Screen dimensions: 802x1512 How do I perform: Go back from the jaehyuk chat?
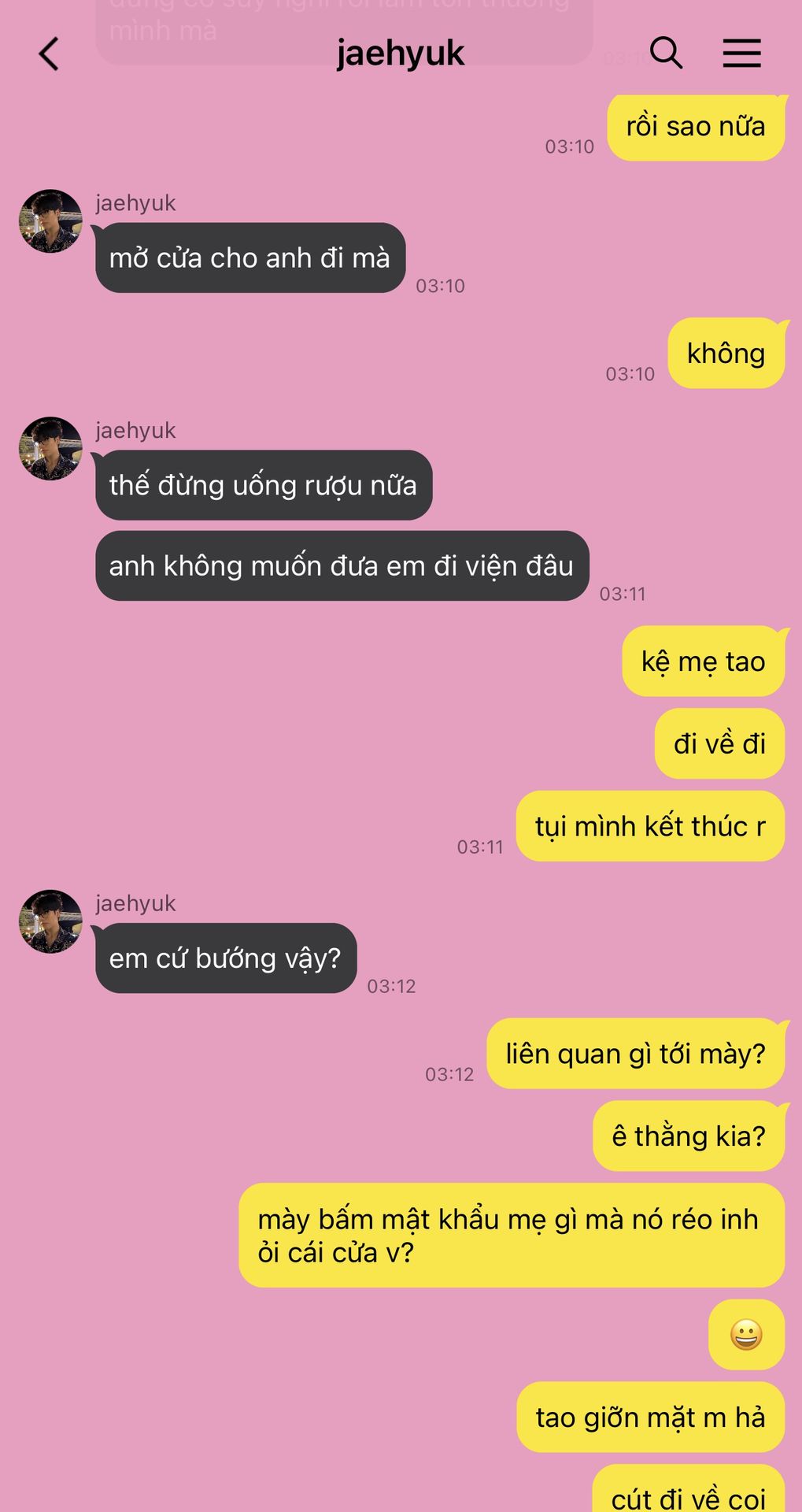coord(49,54)
